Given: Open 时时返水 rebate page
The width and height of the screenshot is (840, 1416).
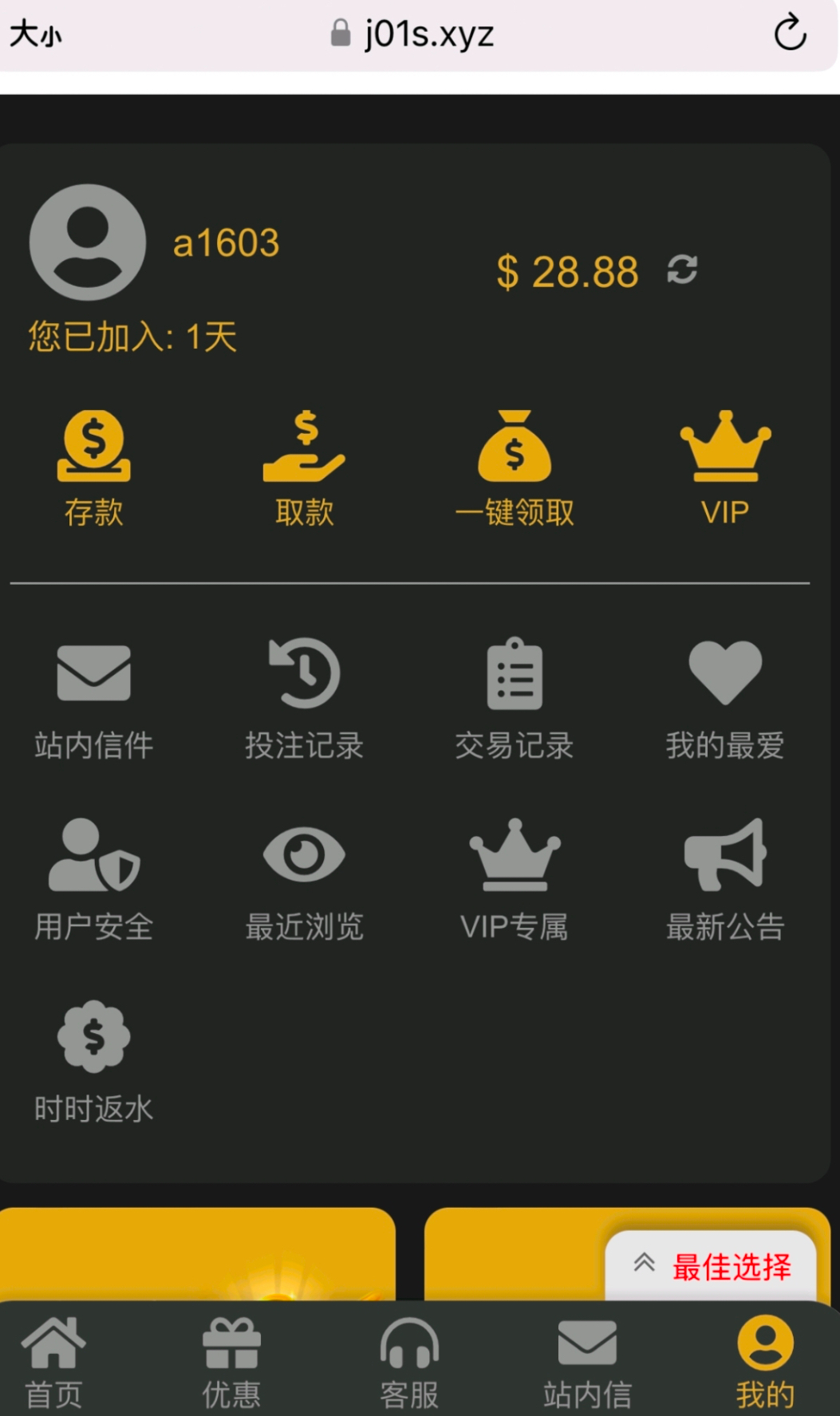Looking at the screenshot, I should pyautogui.click(x=93, y=1061).
